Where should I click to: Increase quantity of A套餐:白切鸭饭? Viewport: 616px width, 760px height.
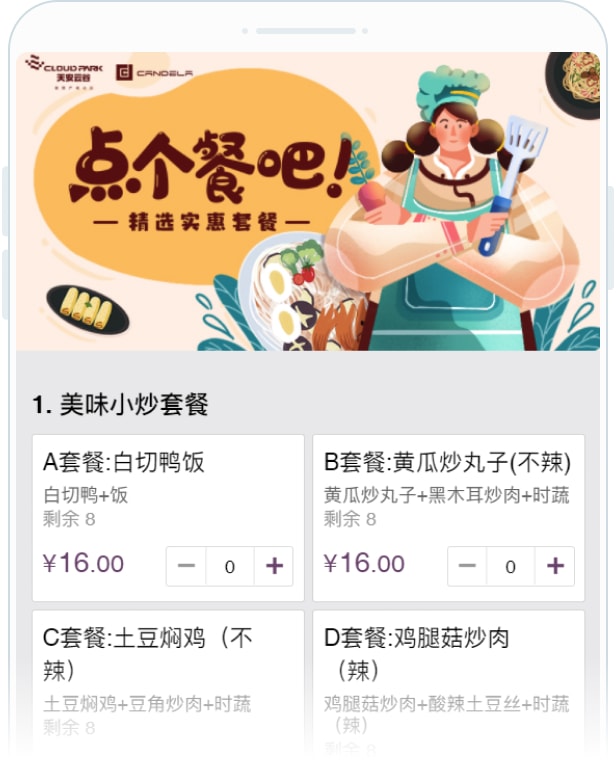pyautogui.click(x=274, y=566)
